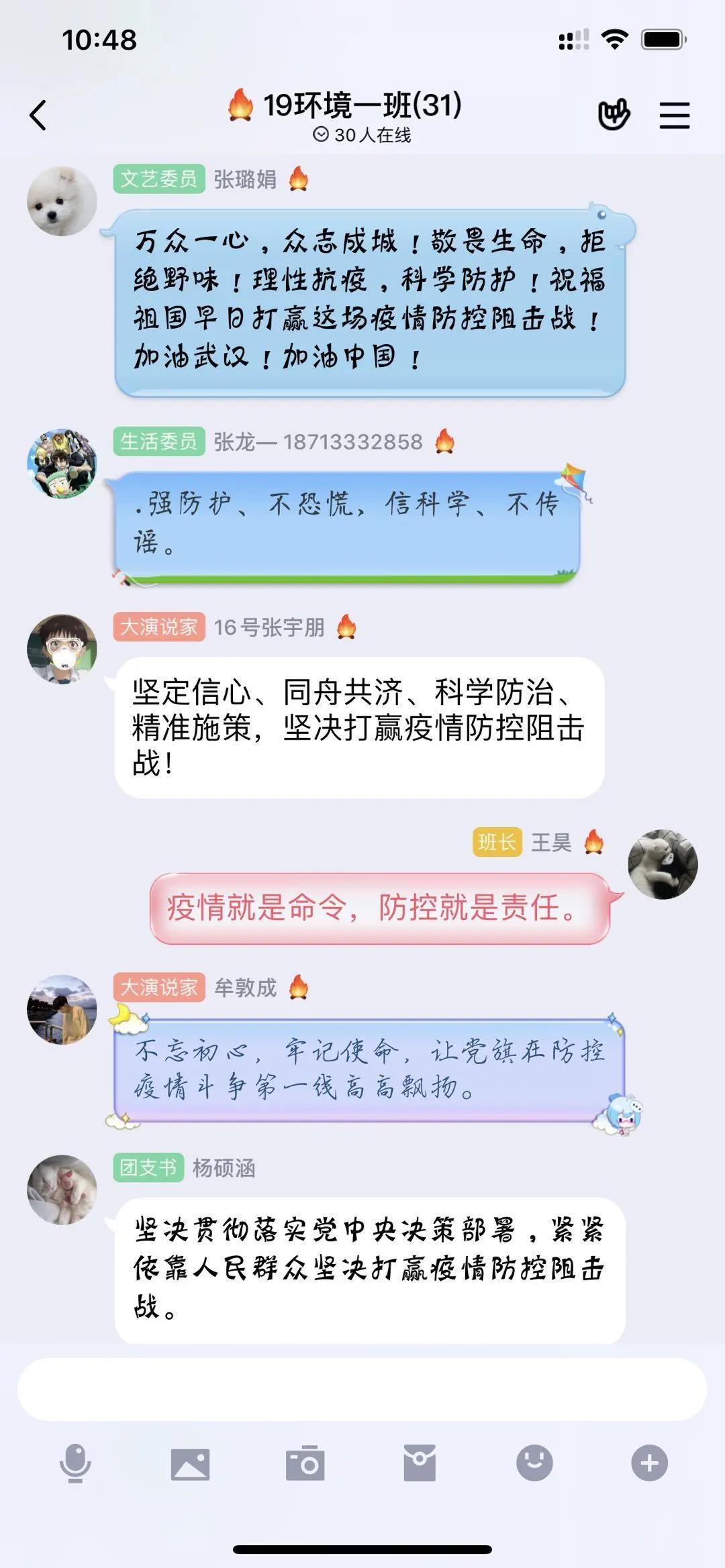Expand more options with the plus button

tap(649, 1463)
